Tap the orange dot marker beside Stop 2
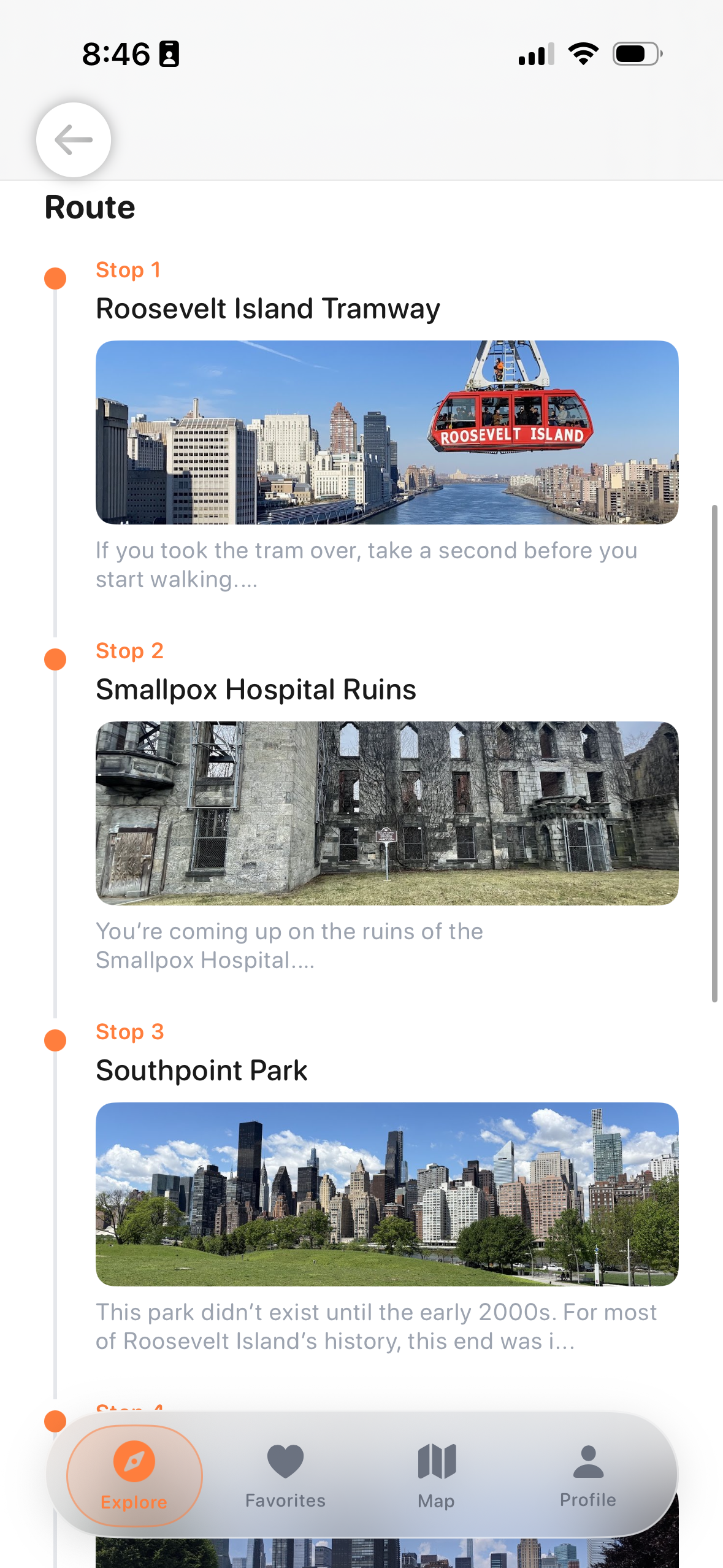The width and height of the screenshot is (723, 1568). click(56, 660)
